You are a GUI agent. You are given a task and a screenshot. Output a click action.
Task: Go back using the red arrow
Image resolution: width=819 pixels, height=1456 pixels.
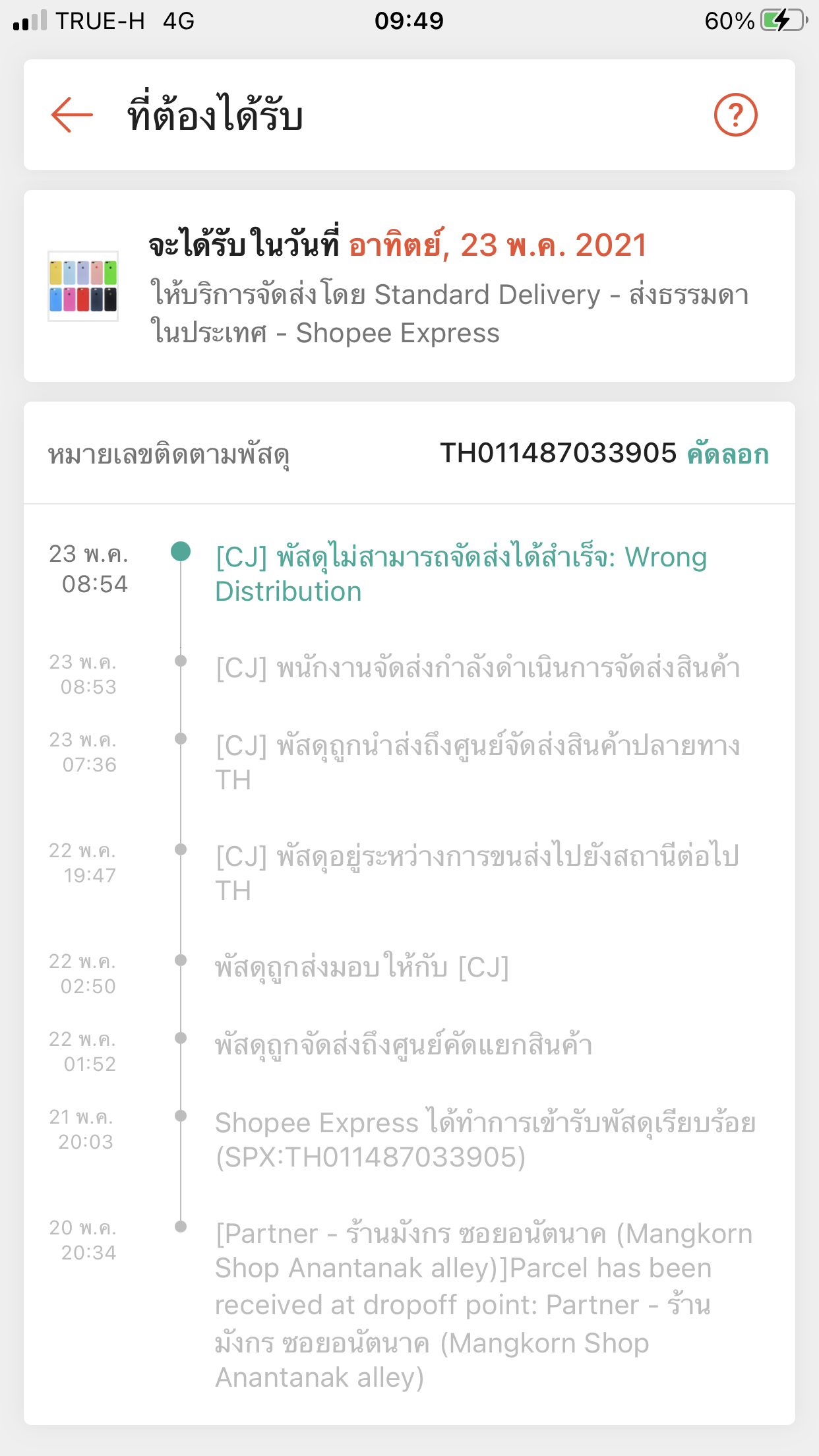[72, 115]
